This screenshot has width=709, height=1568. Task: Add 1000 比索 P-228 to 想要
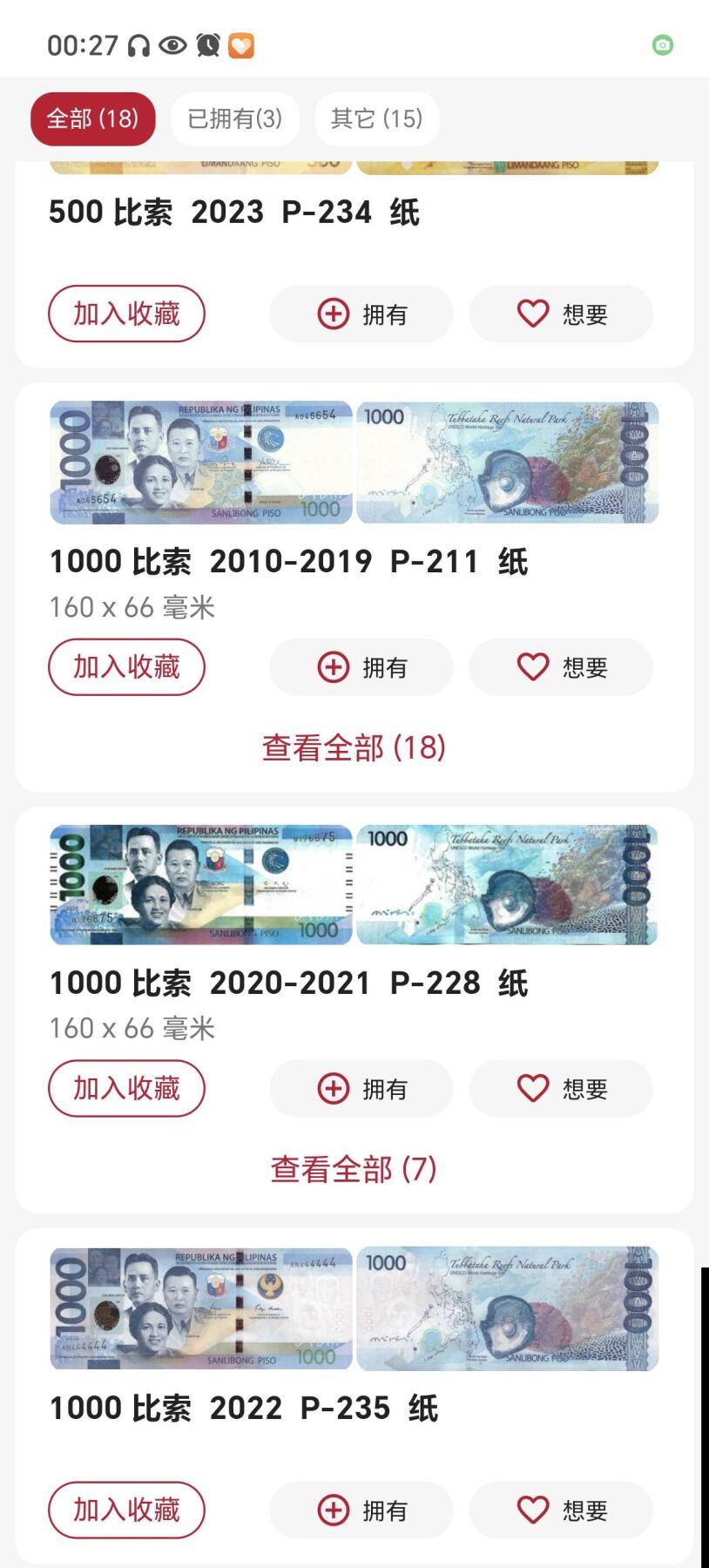(x=561, y=1089)
